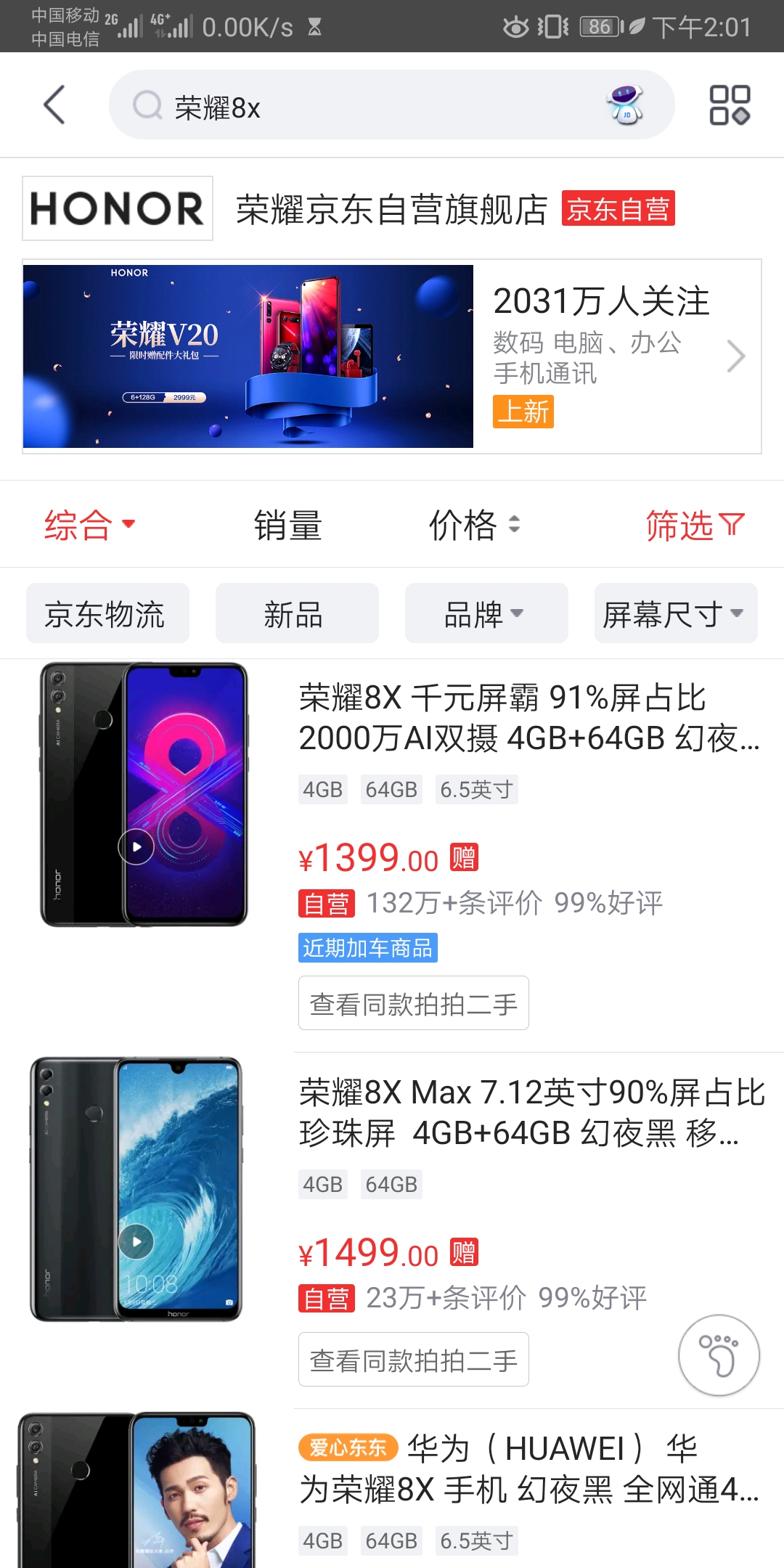
Task: Expand the 综合 sort dropdown
Action: coord(89,525)
